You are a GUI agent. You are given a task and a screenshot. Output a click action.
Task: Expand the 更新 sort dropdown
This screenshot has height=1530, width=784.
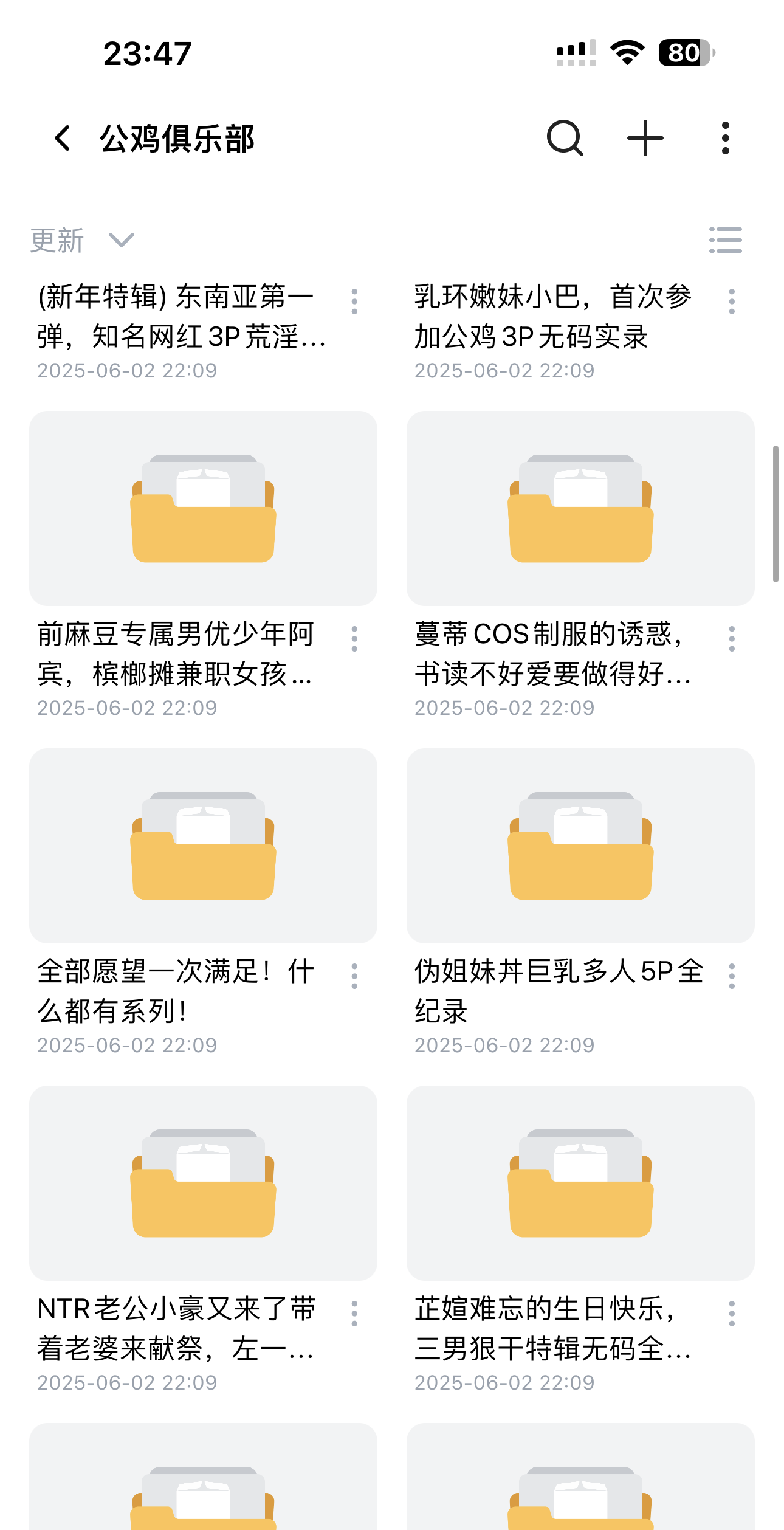pos(83,240)
